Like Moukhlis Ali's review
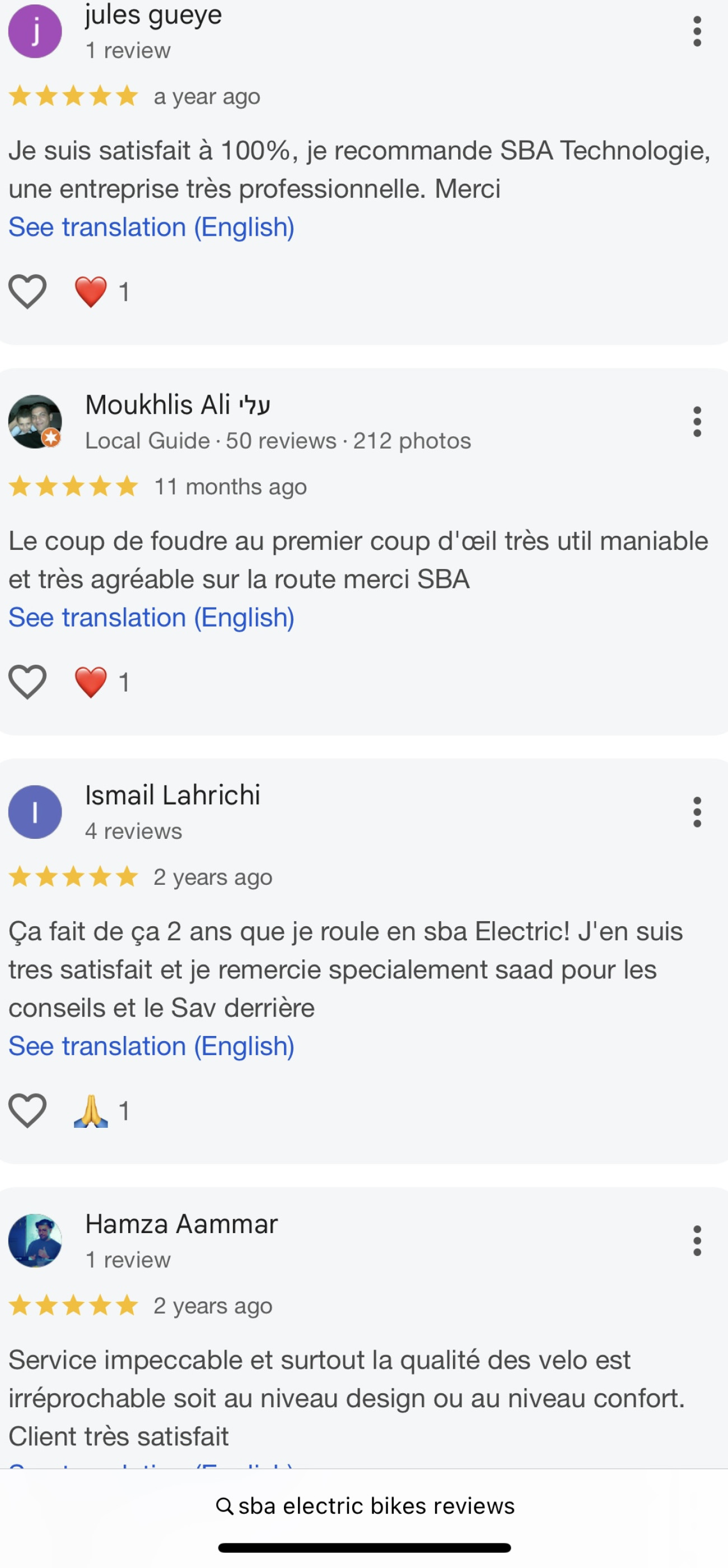 [27, 681]
